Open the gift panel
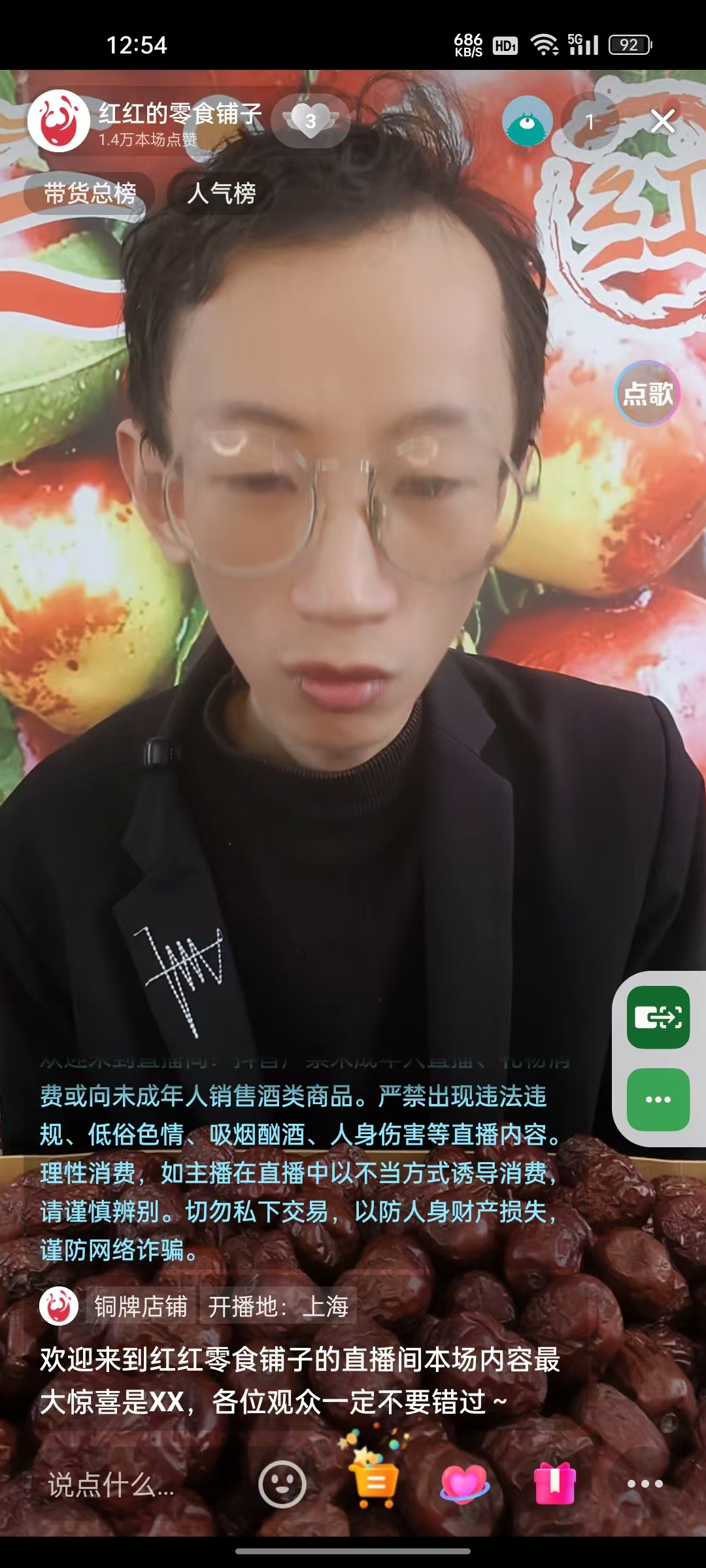Image resolution: width=706 pixels, height=1568 pixels. click(555, 1483)
